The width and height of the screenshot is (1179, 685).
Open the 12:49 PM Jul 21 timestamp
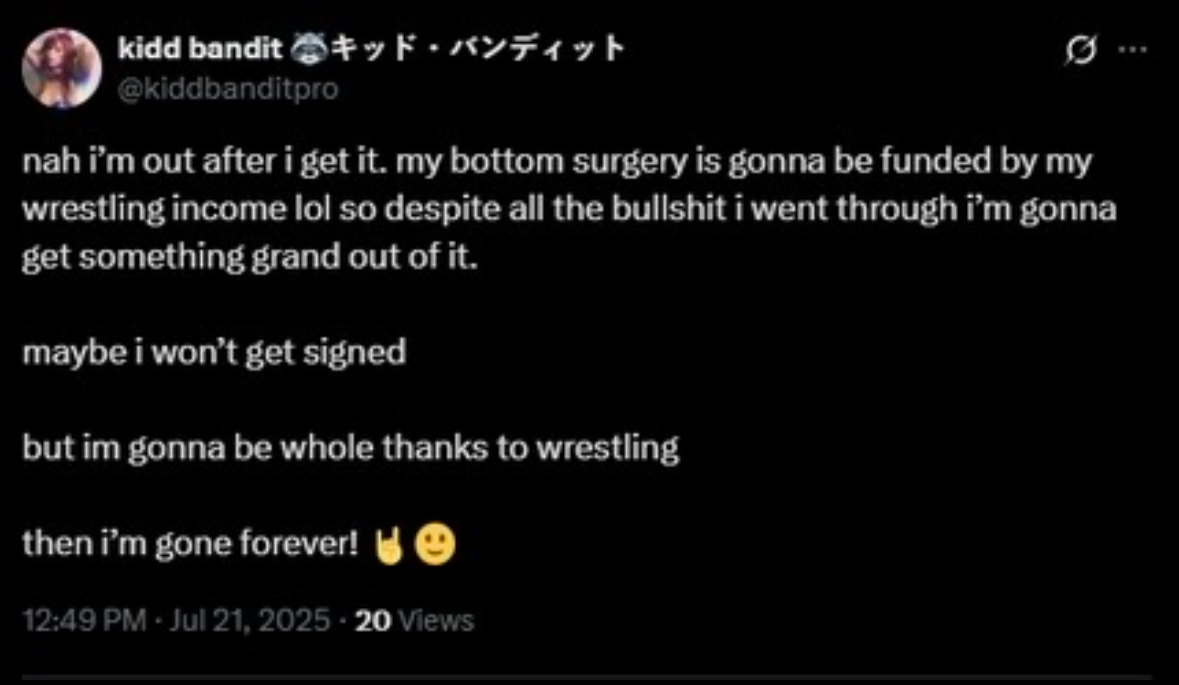[x=176, y=621]
